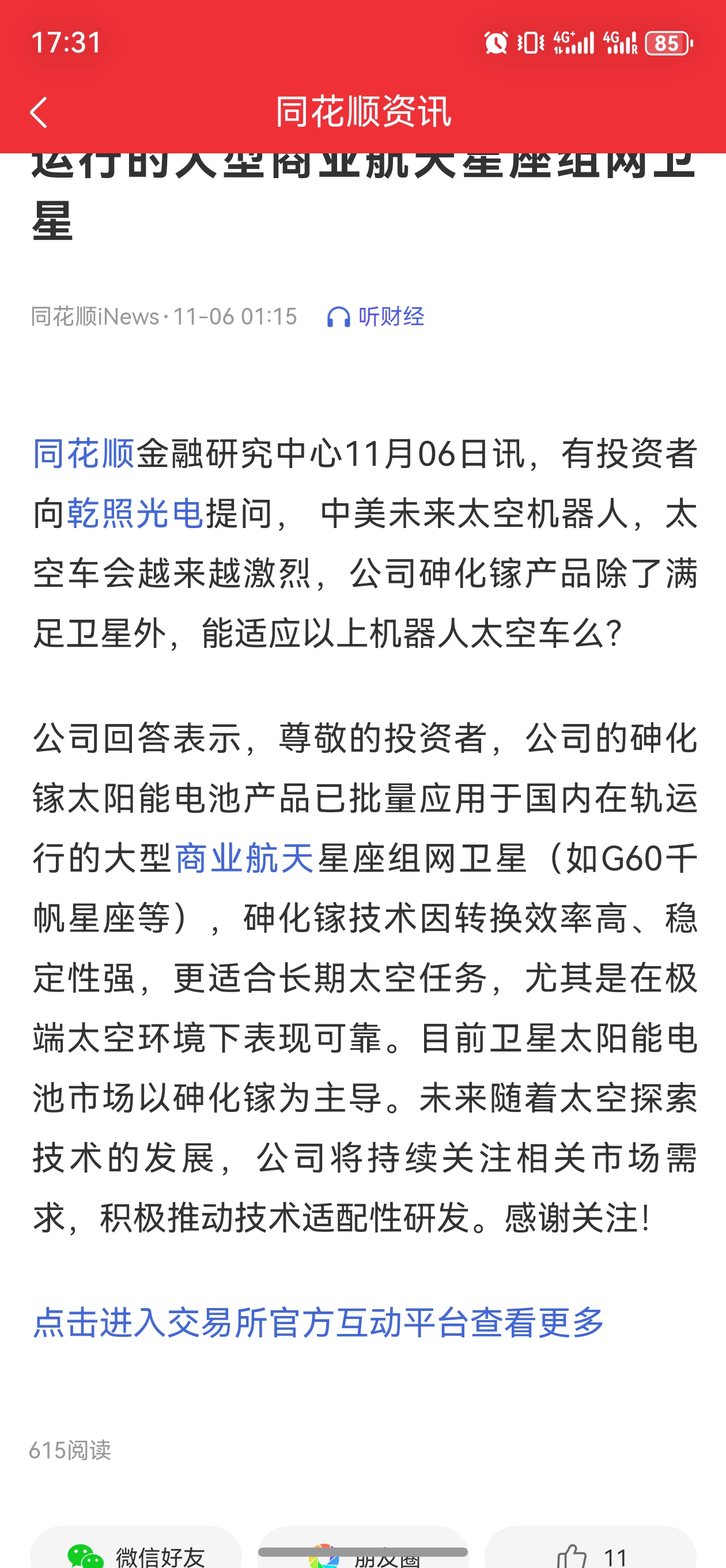
Task: Open 点击进入交易所官方互动平台查看更多 link
Action: (318, 1322)
